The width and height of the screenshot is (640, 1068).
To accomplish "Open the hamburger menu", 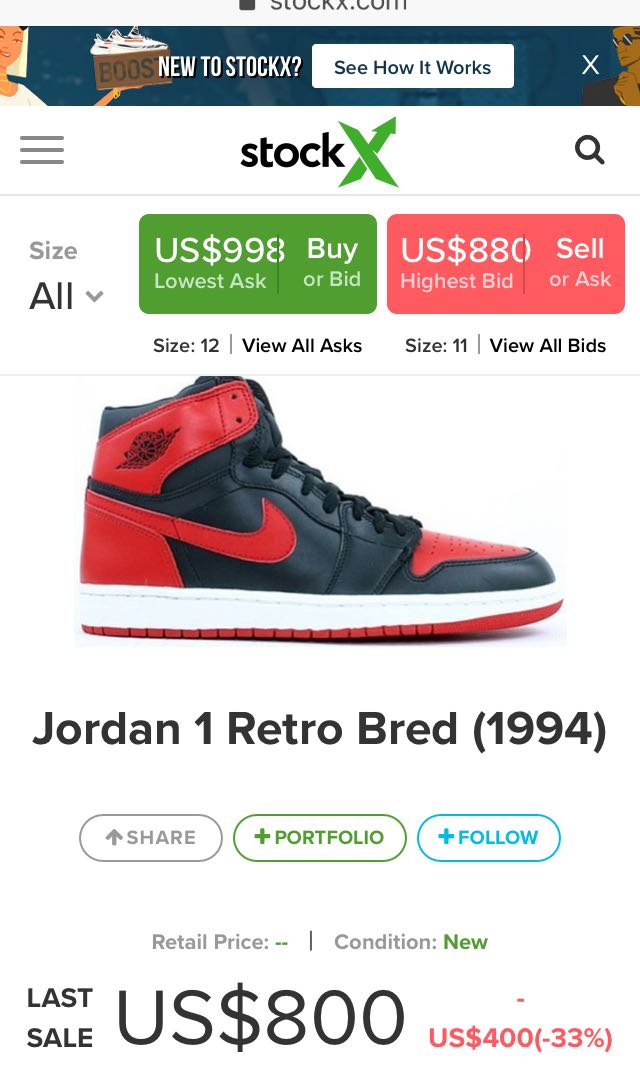I will [42, 150].
